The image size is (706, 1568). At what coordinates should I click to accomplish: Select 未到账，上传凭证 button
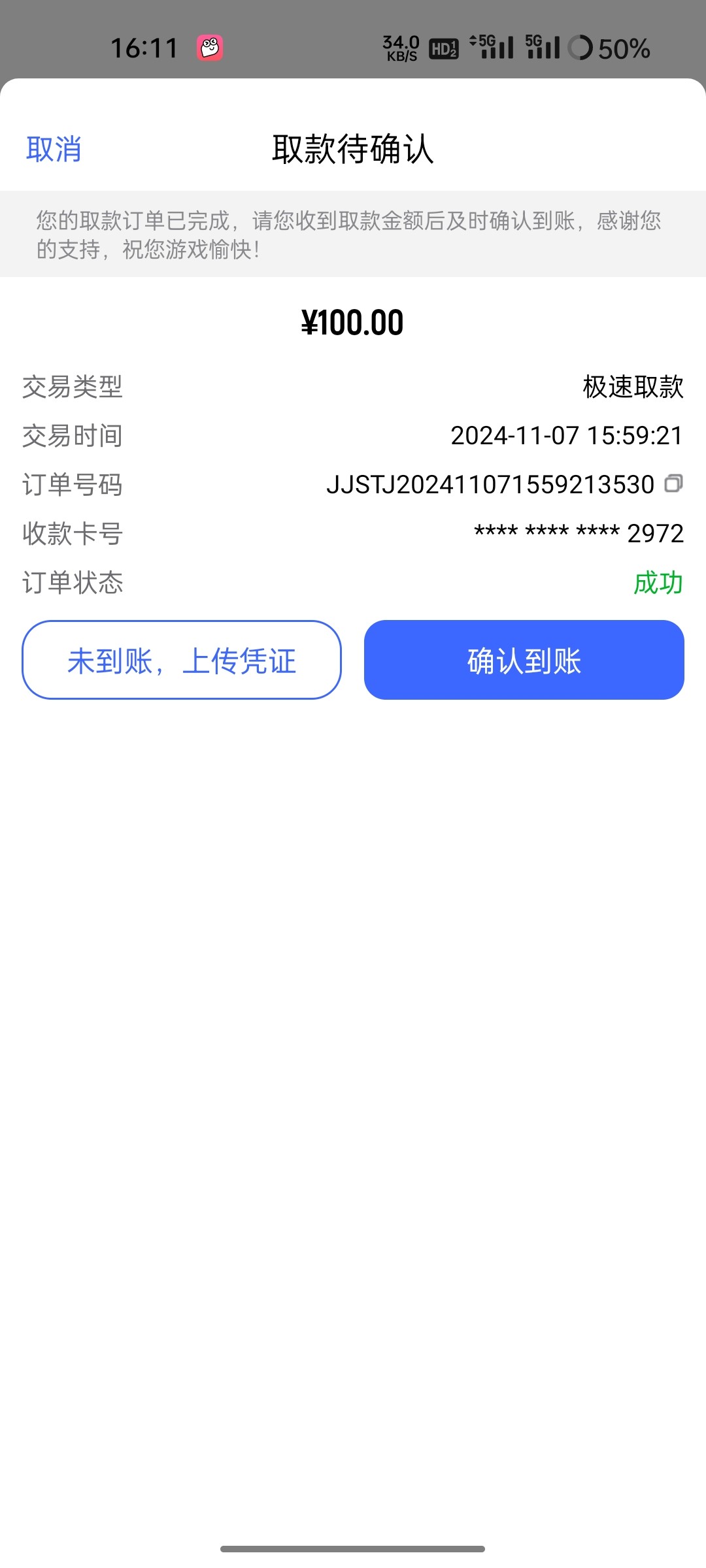click(x=182, y=660)
